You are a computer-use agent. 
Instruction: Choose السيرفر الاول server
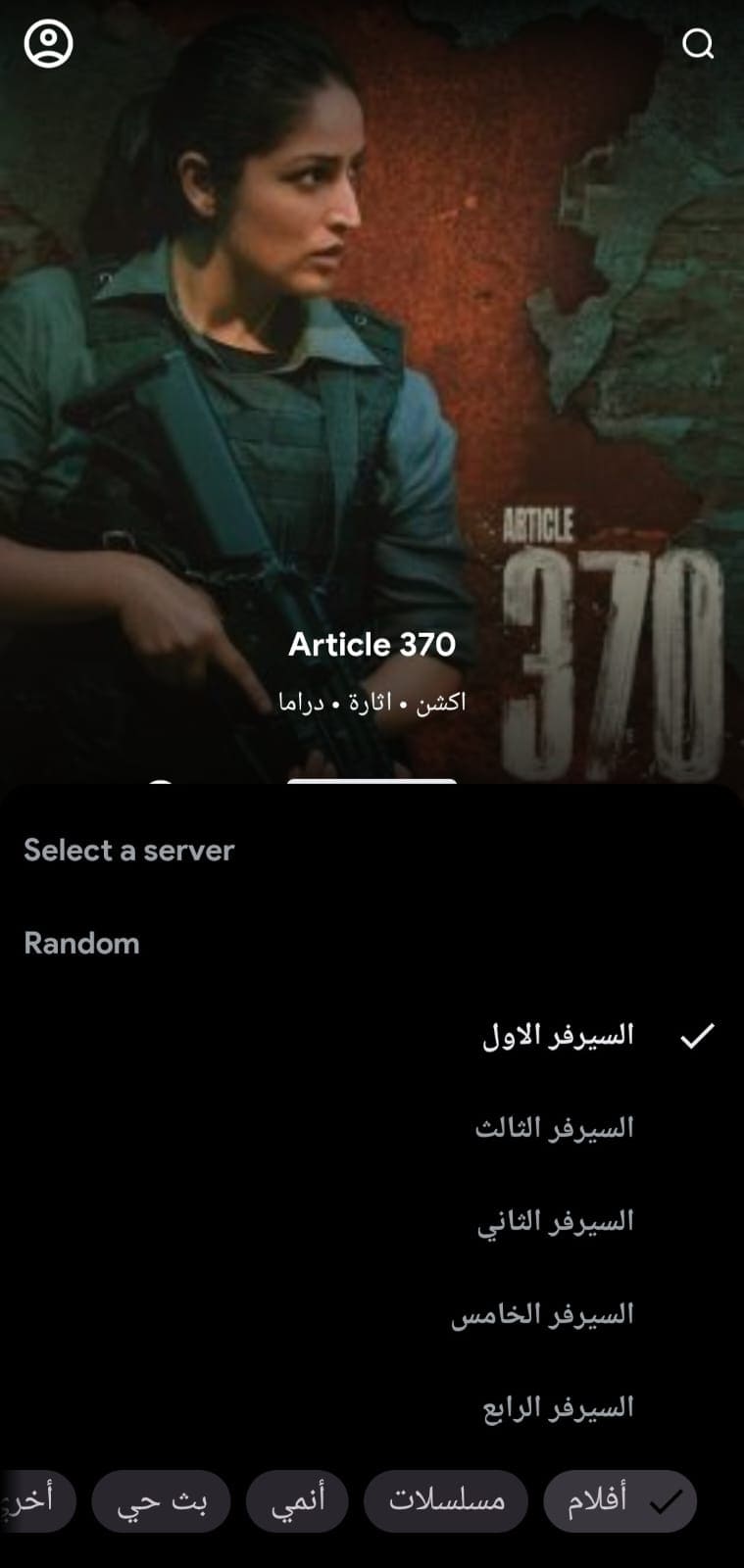tap(372, 1036)
